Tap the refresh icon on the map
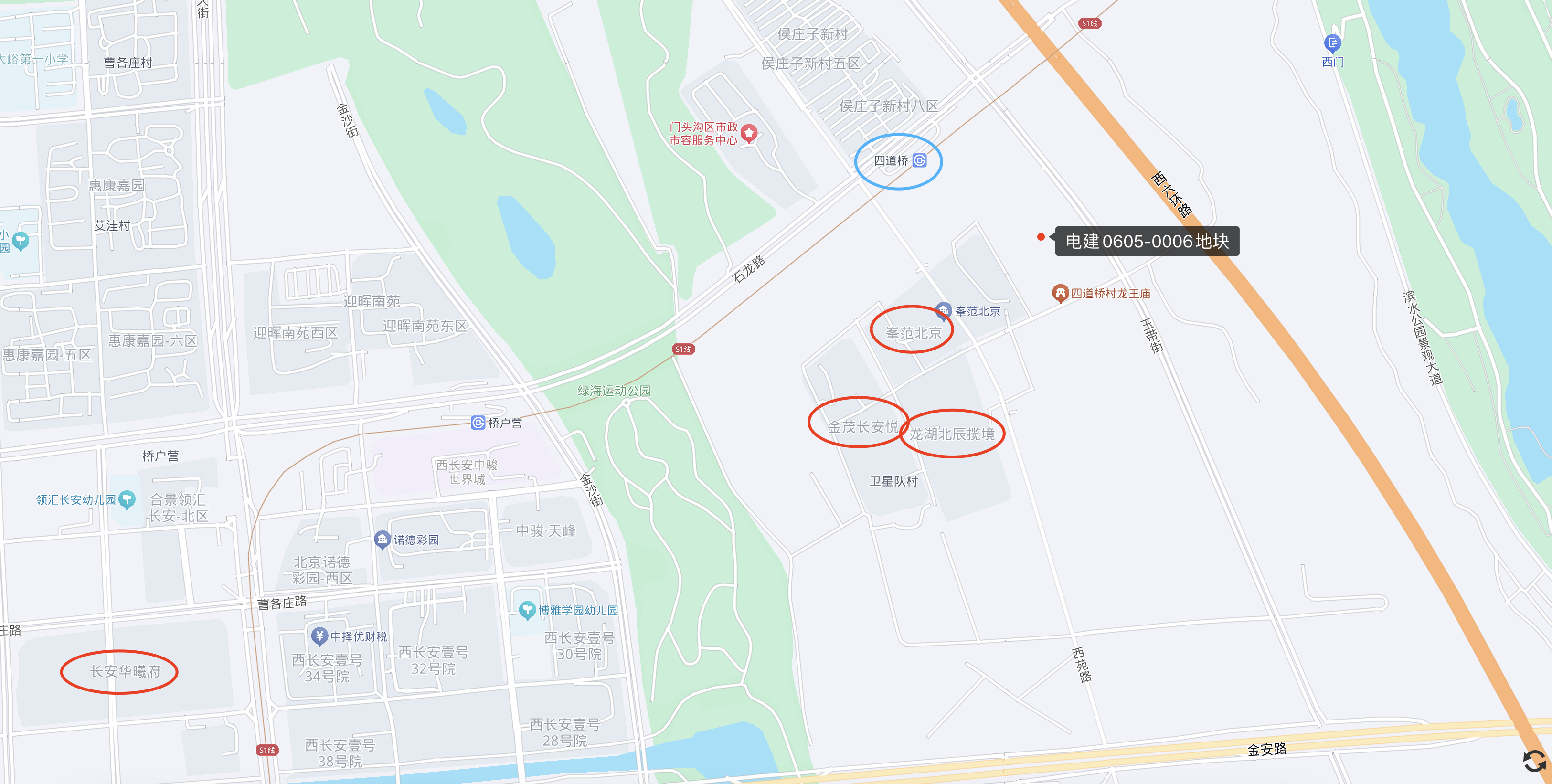The image size is (1552, 784). pyautogui.click(x=1533, y=761)
